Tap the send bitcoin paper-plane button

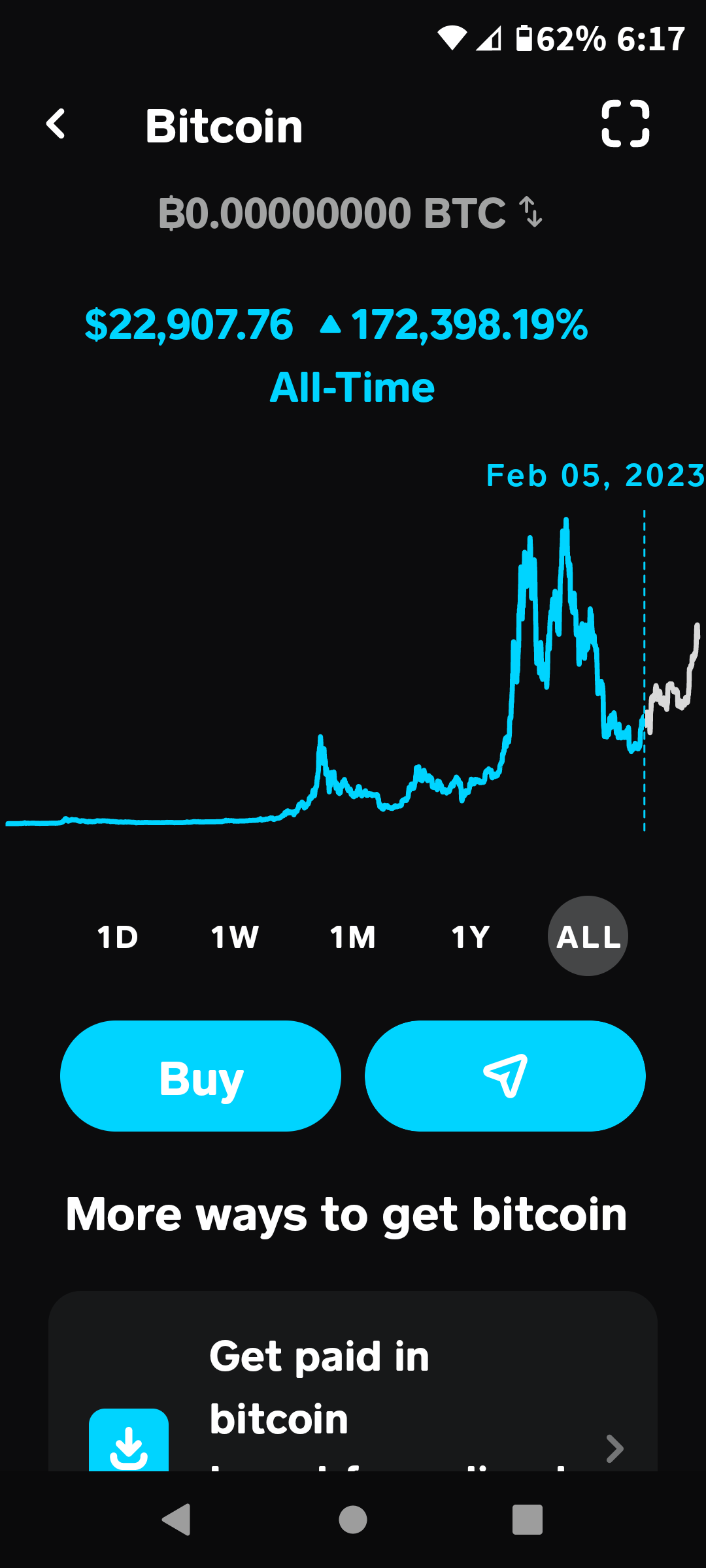[x=505, y=1076]
